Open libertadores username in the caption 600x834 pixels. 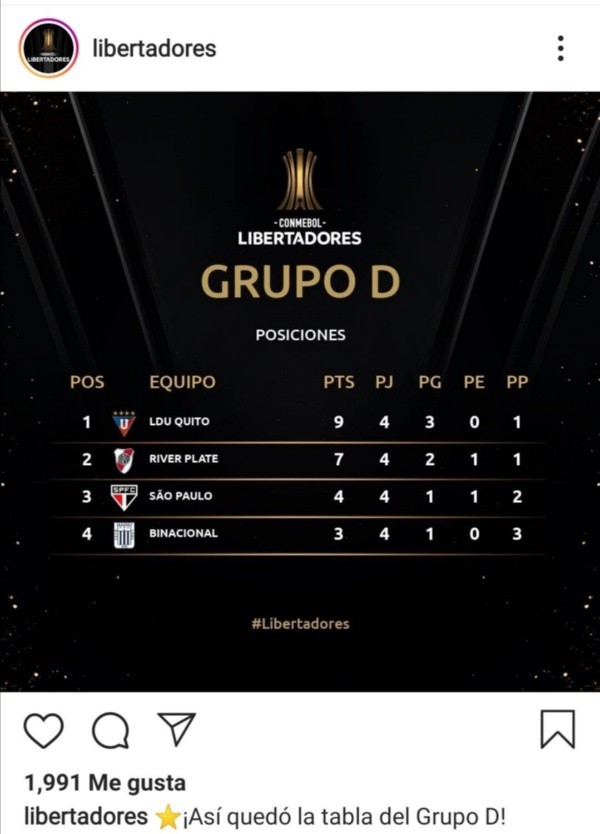pos(84,815)
